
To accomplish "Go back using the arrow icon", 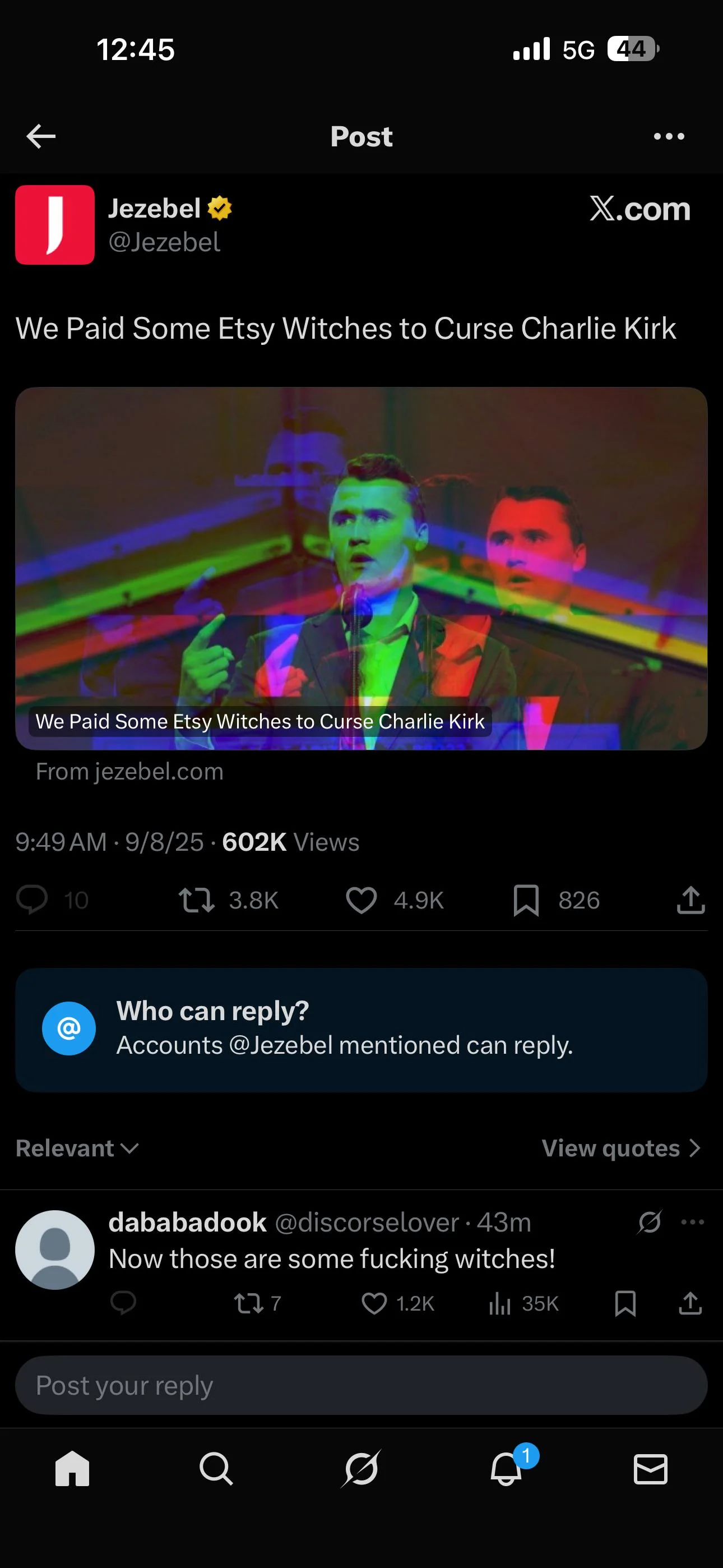I will coord(41,136).
